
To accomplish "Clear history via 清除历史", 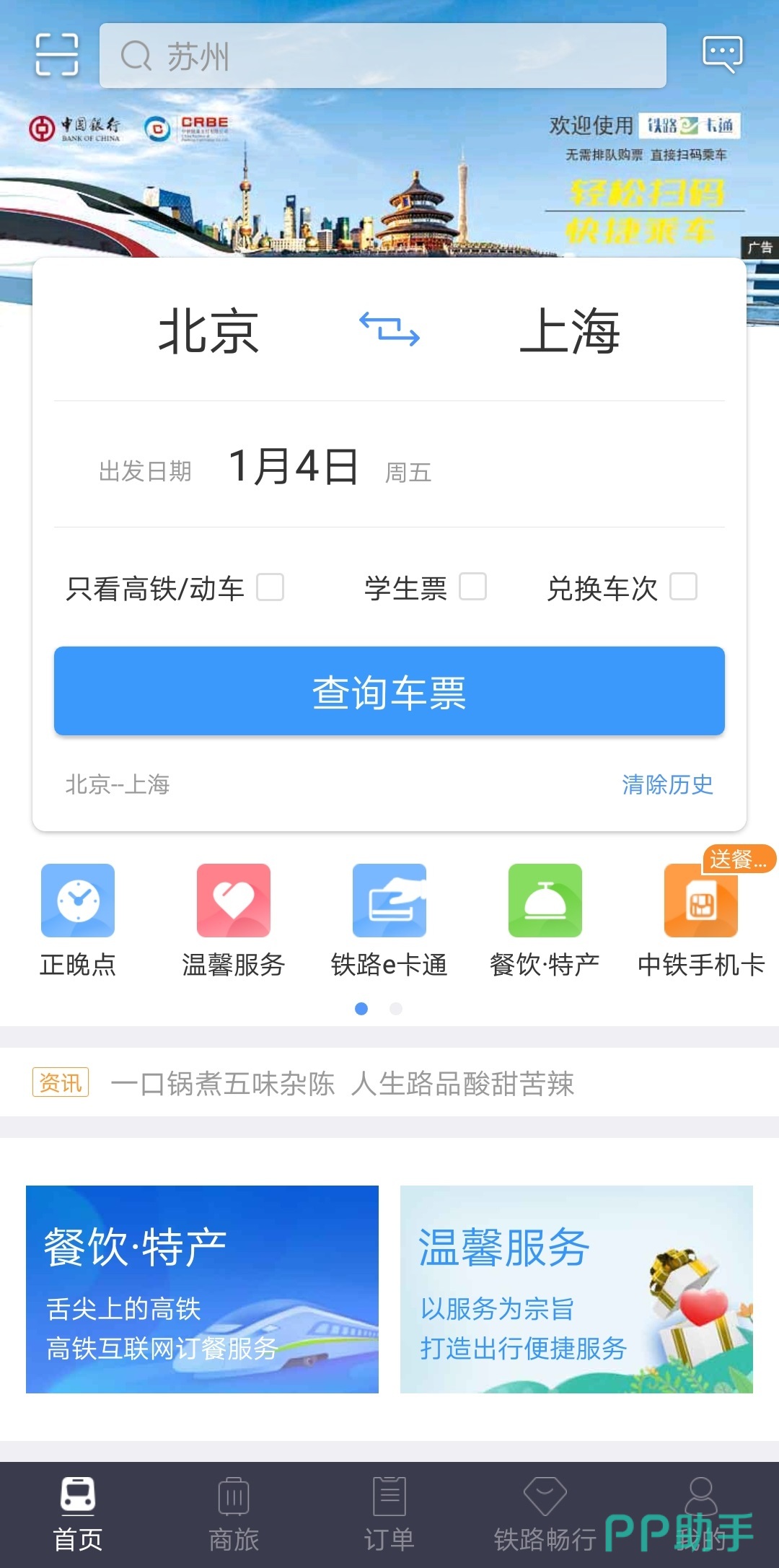I will click(x=667, y=784).
